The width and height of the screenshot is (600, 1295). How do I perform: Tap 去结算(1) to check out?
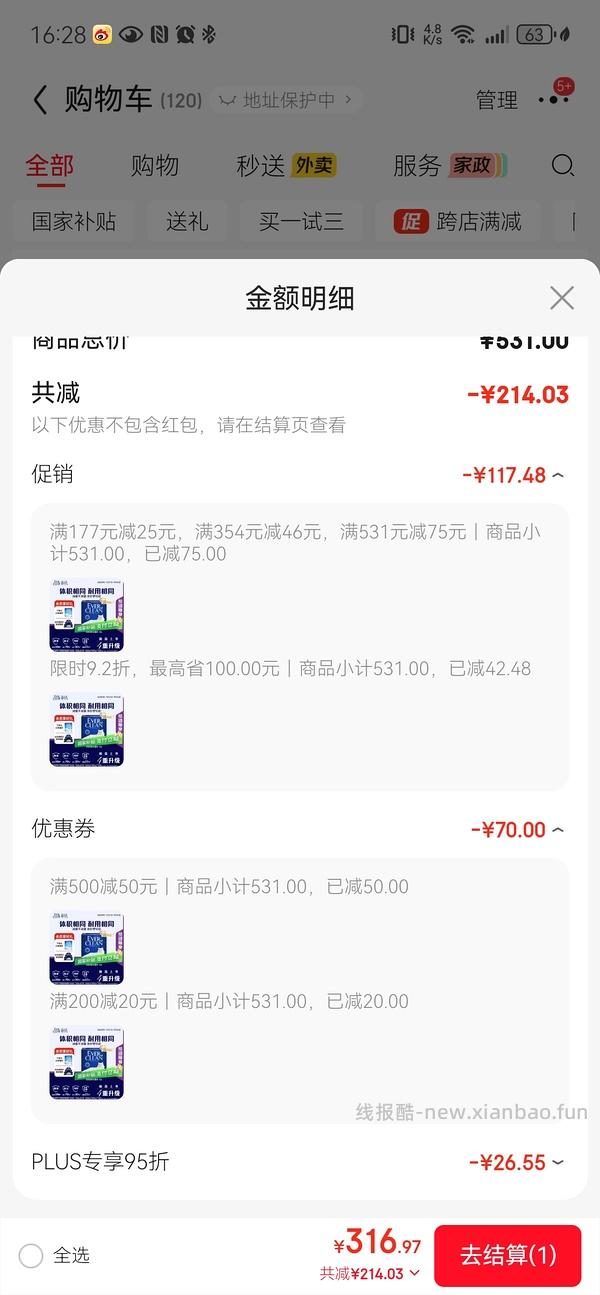tap(507, 1255)
